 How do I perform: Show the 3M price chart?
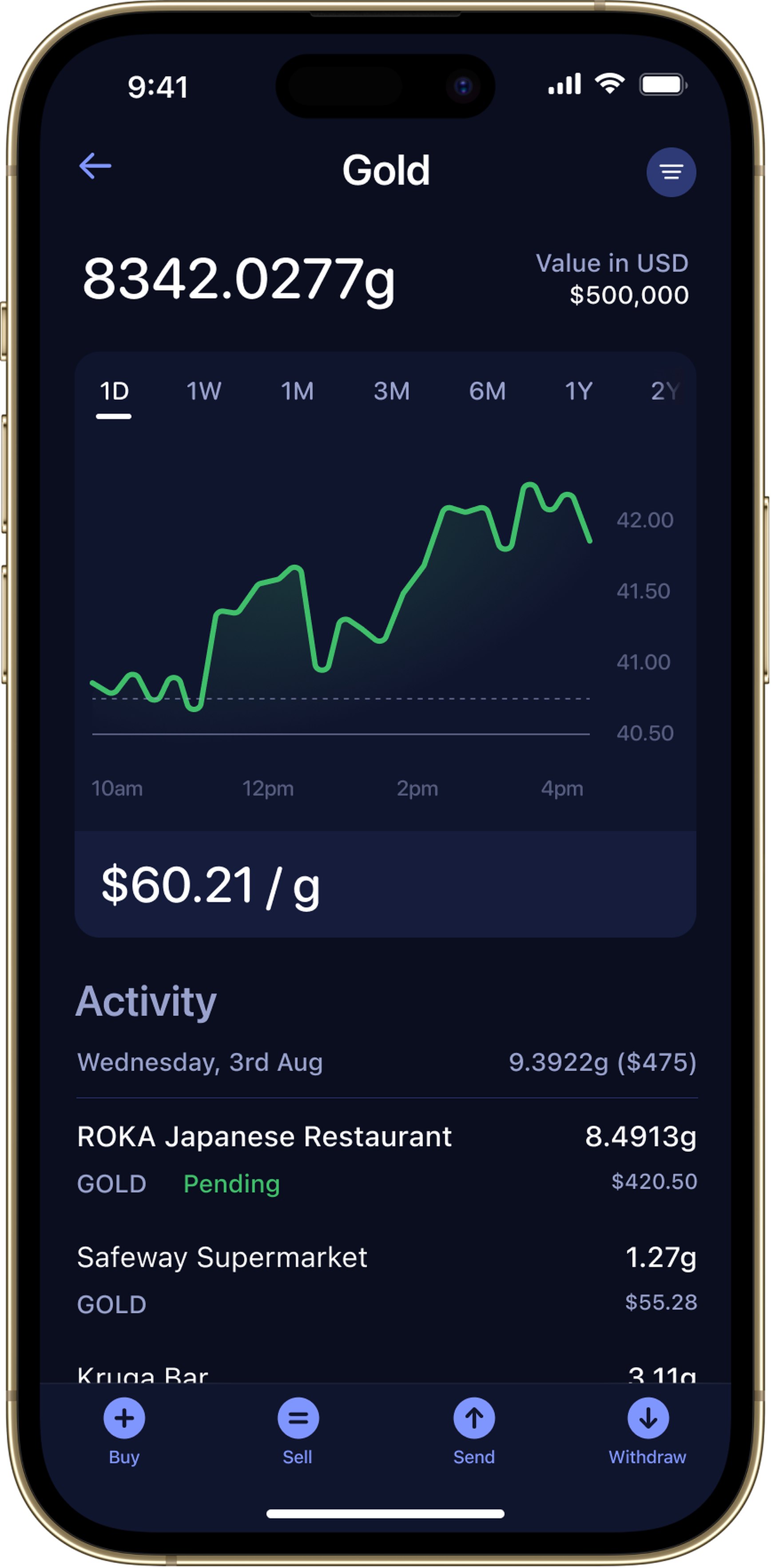tap(392, 392)
